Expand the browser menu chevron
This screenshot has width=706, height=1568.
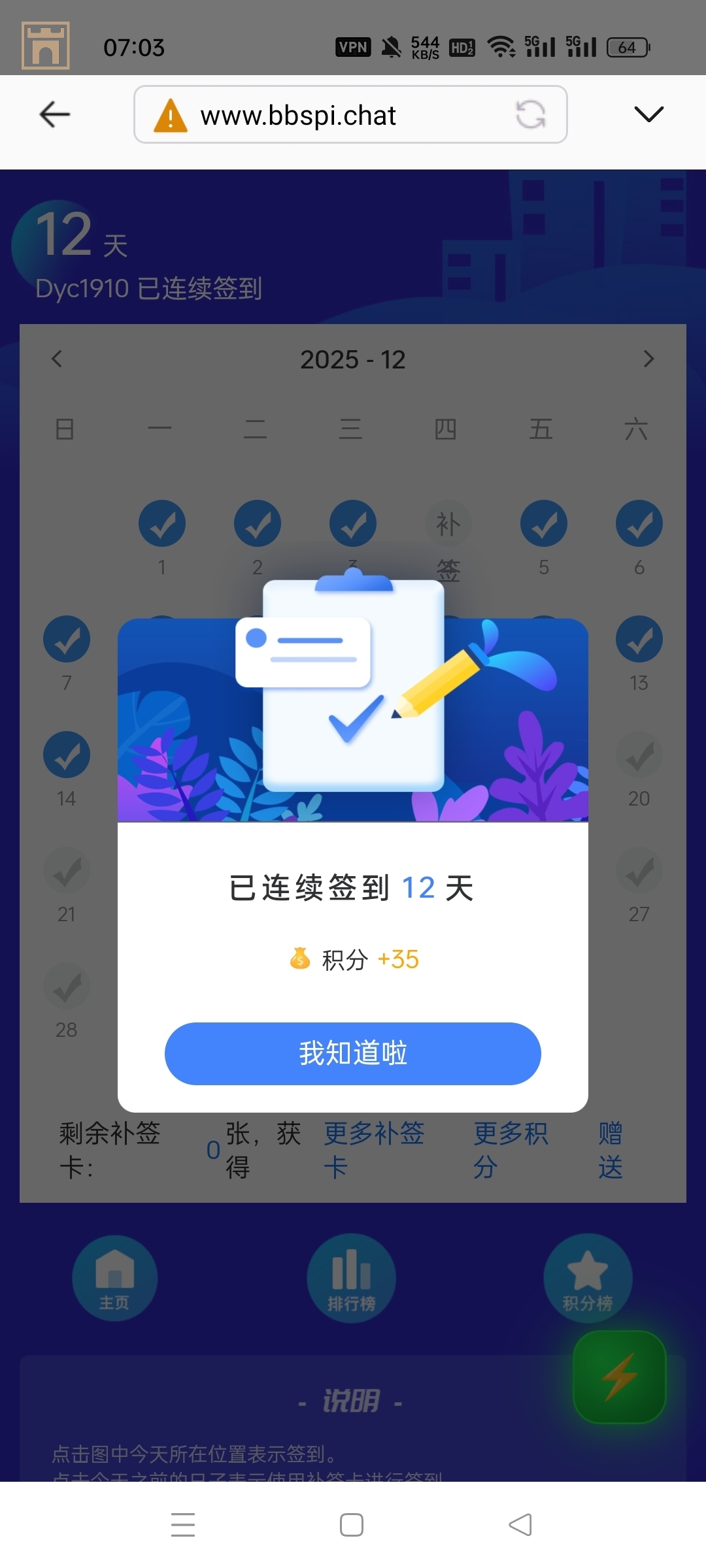648,114
